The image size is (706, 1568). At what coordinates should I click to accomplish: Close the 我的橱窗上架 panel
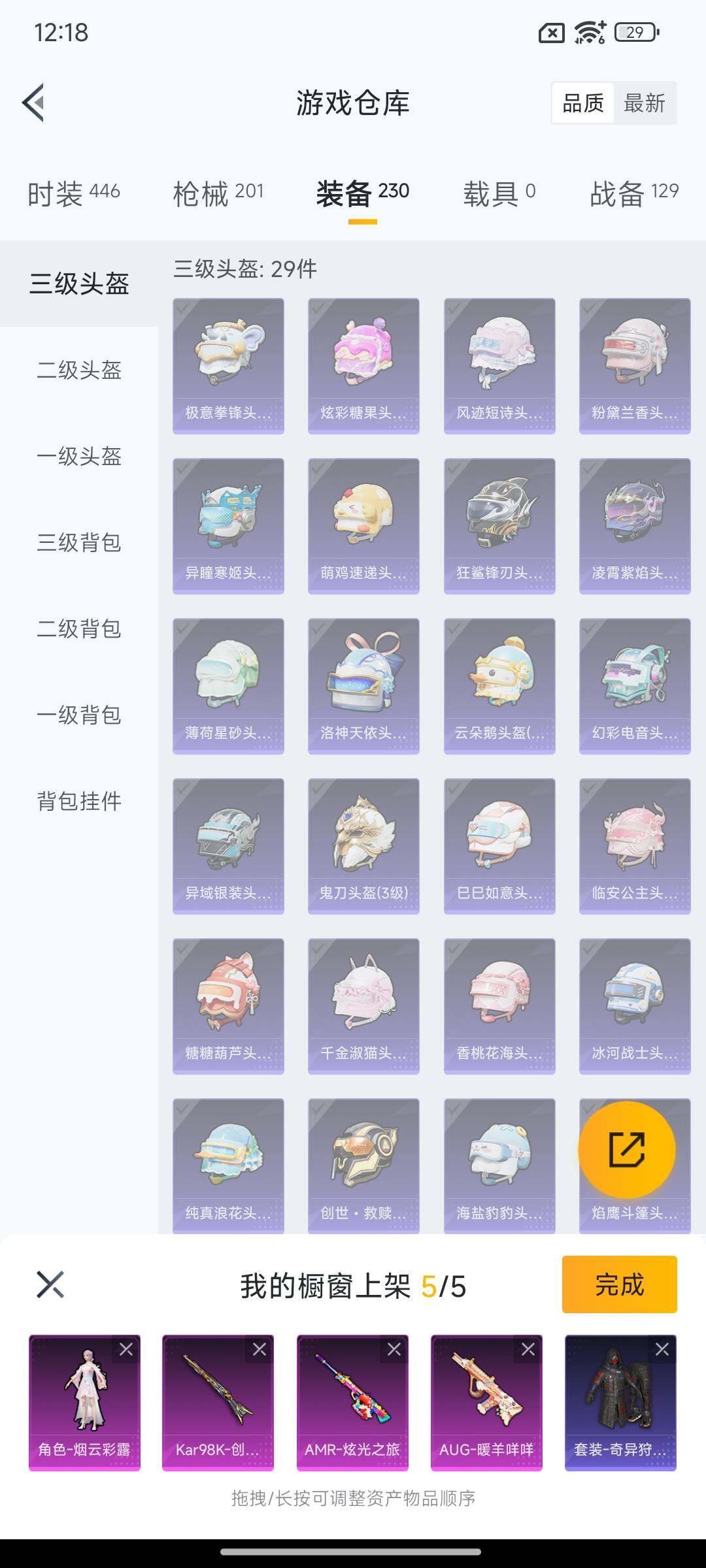(50, 1284)
